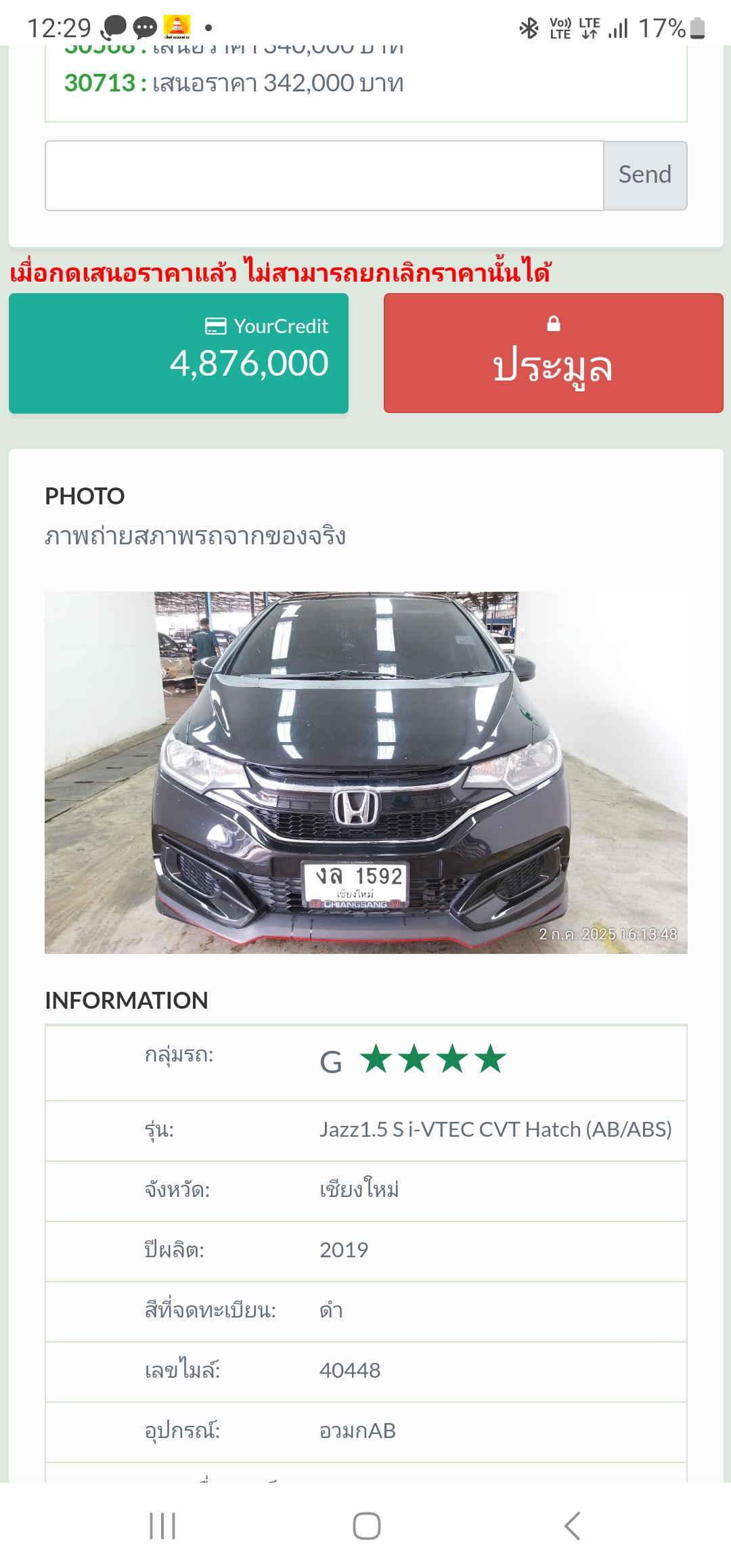The width and height of the screenshot is (731, 1568).
Task: Tap the Send button
Action: pos(645,176)
